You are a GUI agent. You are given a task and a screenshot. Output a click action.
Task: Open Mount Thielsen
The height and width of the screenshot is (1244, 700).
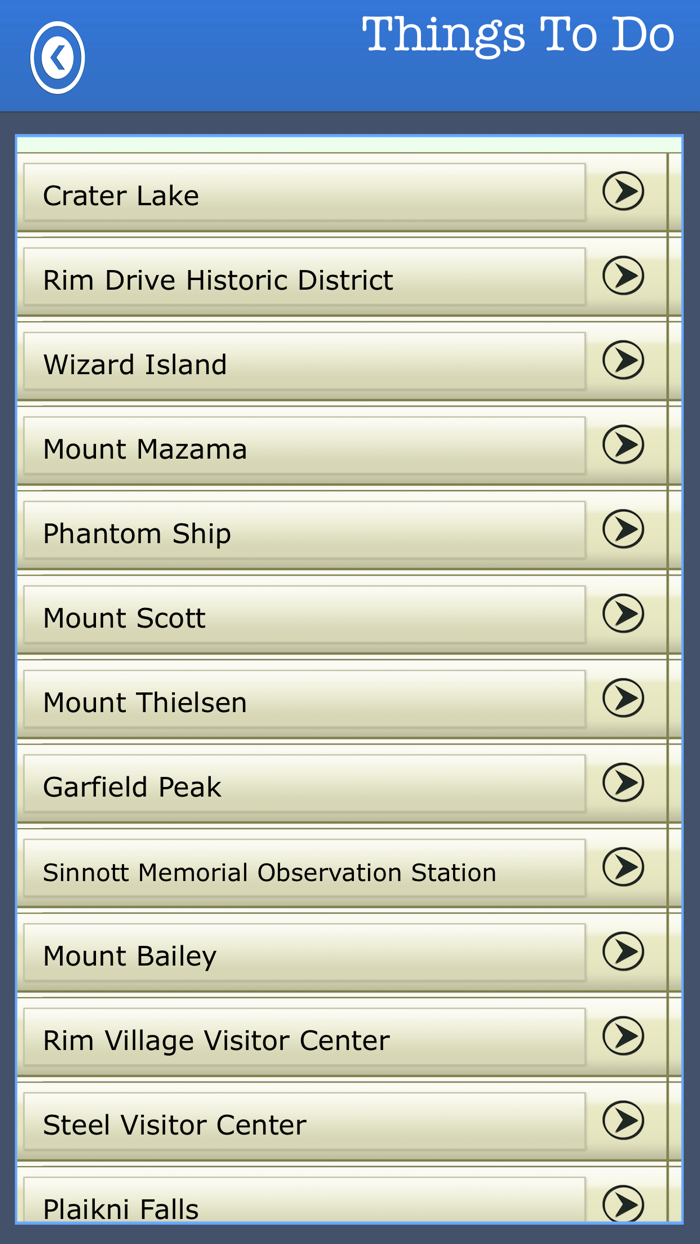click(342, 699)
